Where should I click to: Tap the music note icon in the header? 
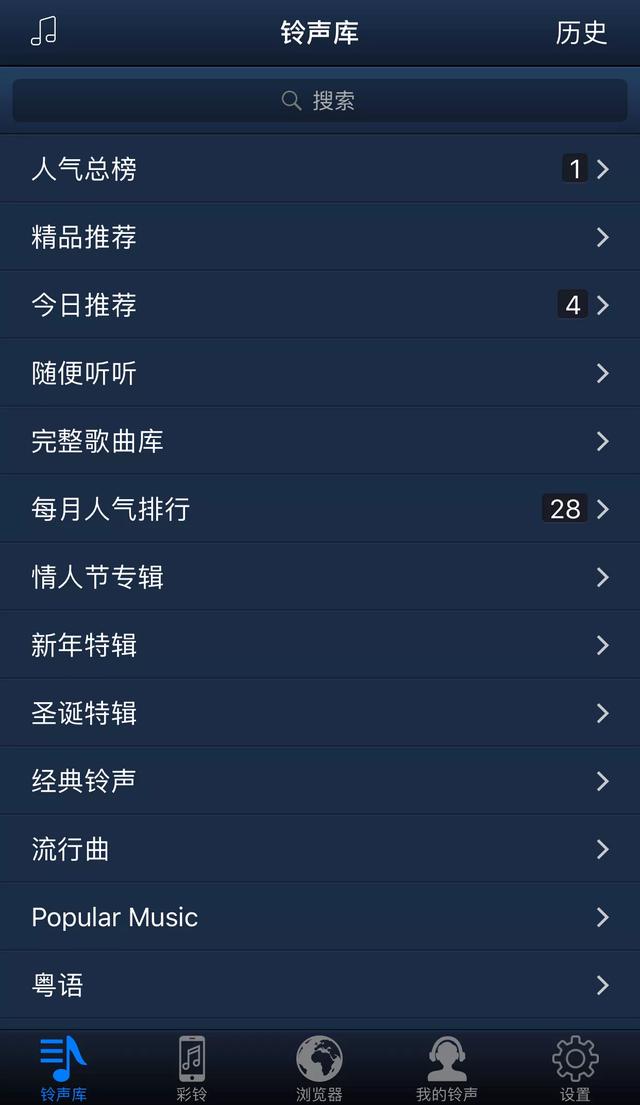pyautogui.click(x=43, y=32)
